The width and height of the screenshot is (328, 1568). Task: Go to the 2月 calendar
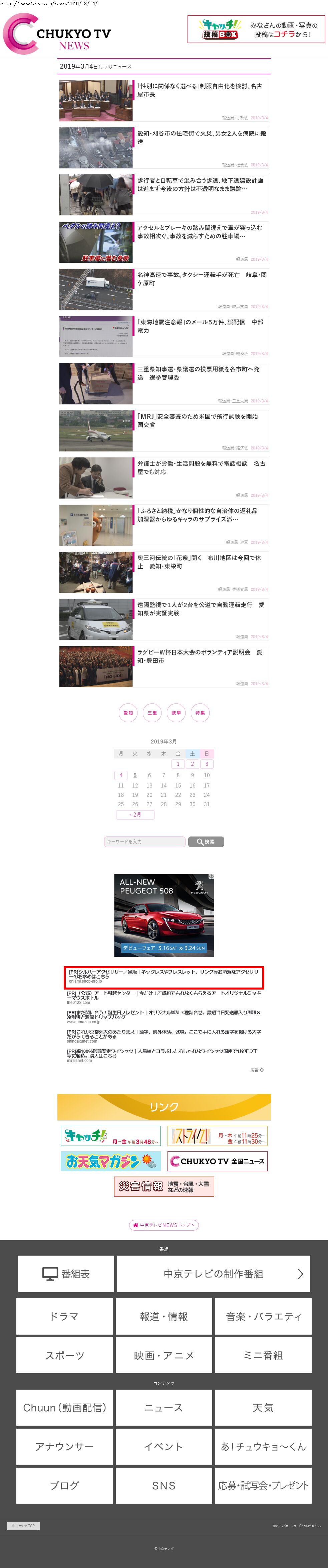(x=135, y=815)
